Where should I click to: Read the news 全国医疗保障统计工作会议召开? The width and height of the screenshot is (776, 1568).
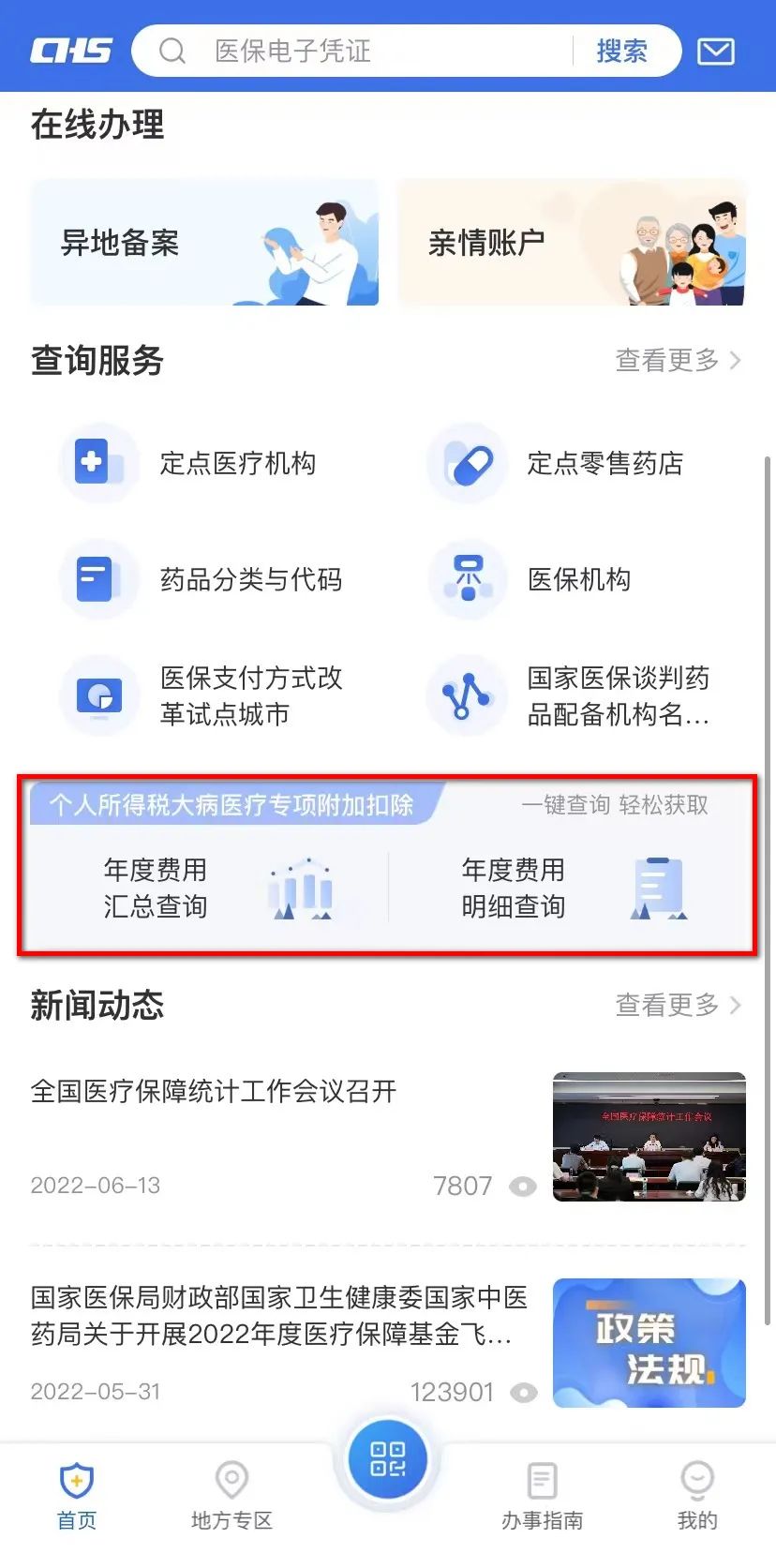pyautogui.click(x=214, y=1091)
